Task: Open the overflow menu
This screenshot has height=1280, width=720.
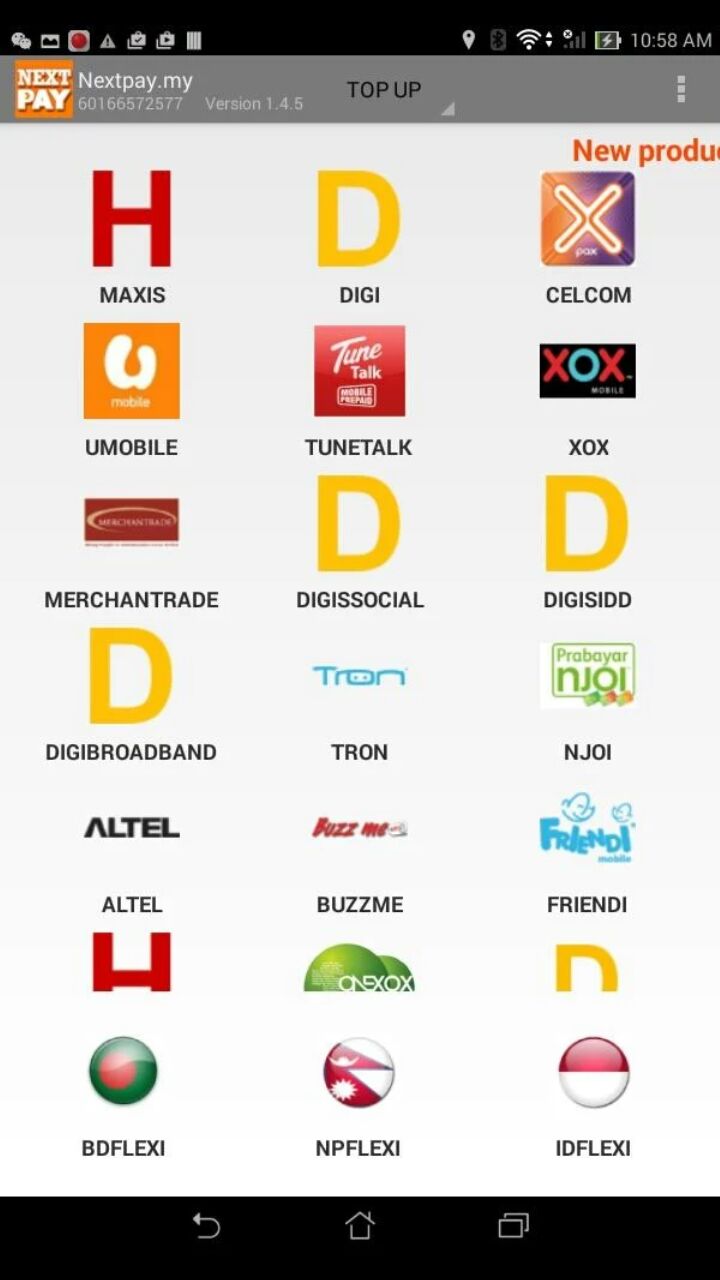Action: pos(681,89)
